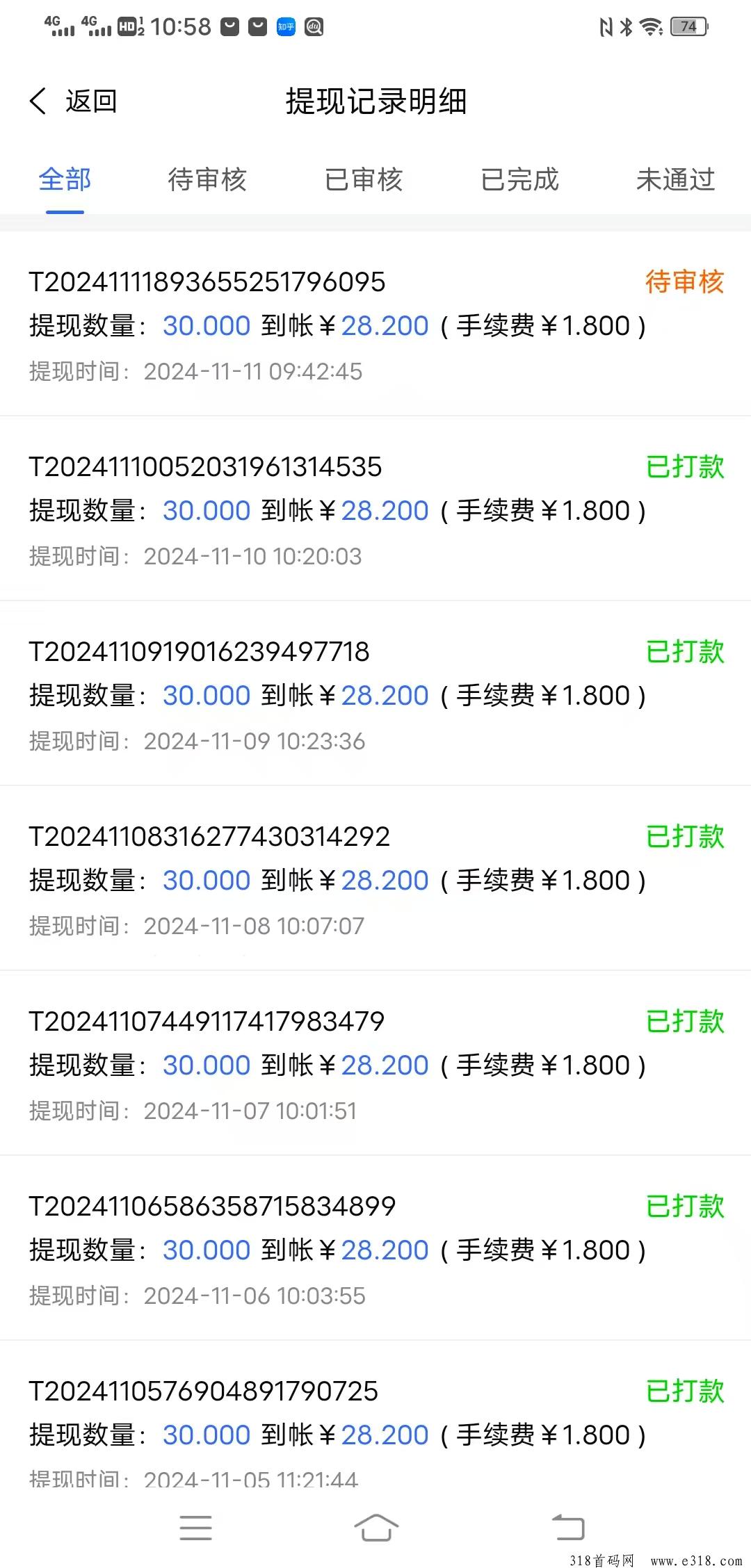This screenshot has height=1568, width=751.
Task: Open record dated 2024-11-08 10:07:07
Action: pos(375,879)
